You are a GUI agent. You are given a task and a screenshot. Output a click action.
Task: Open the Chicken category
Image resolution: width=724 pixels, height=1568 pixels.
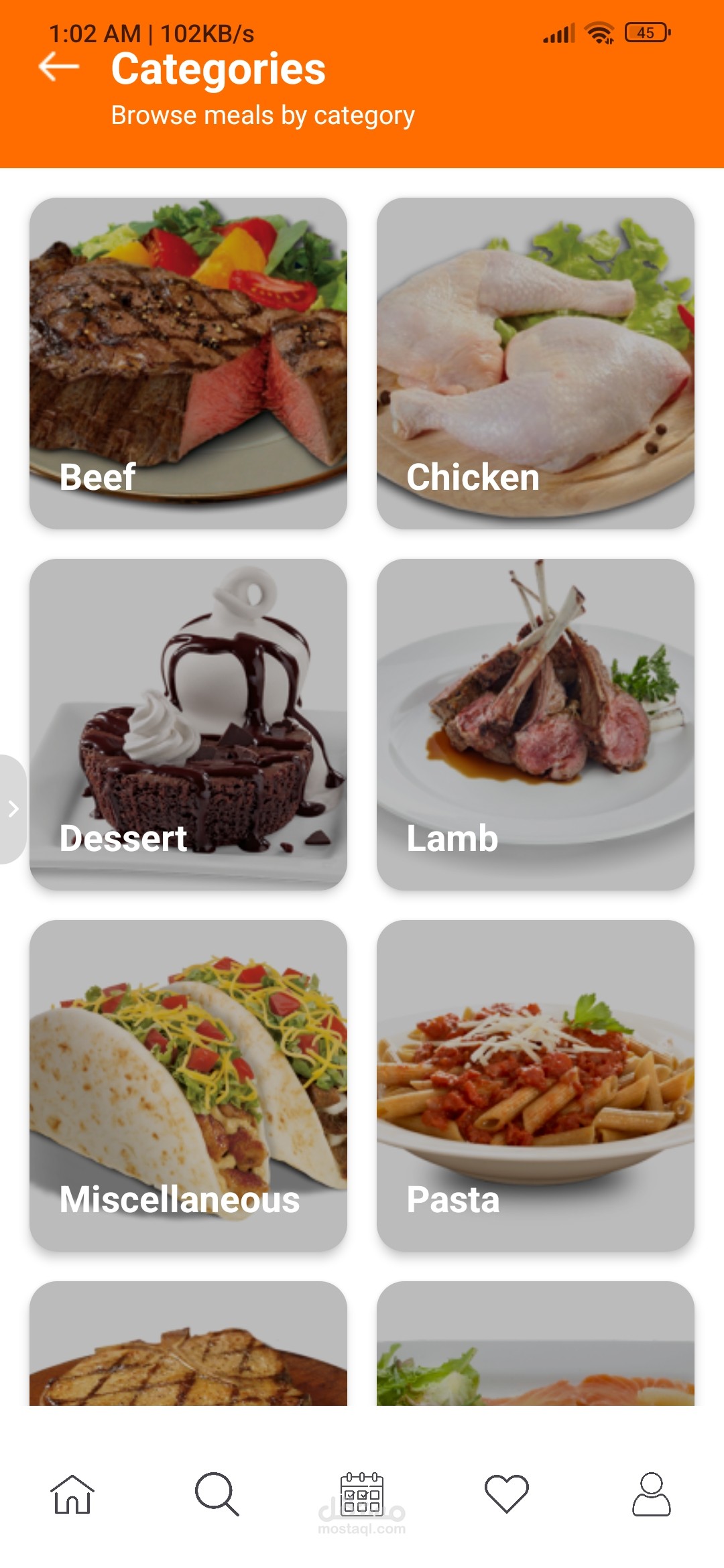coord(535,363)
